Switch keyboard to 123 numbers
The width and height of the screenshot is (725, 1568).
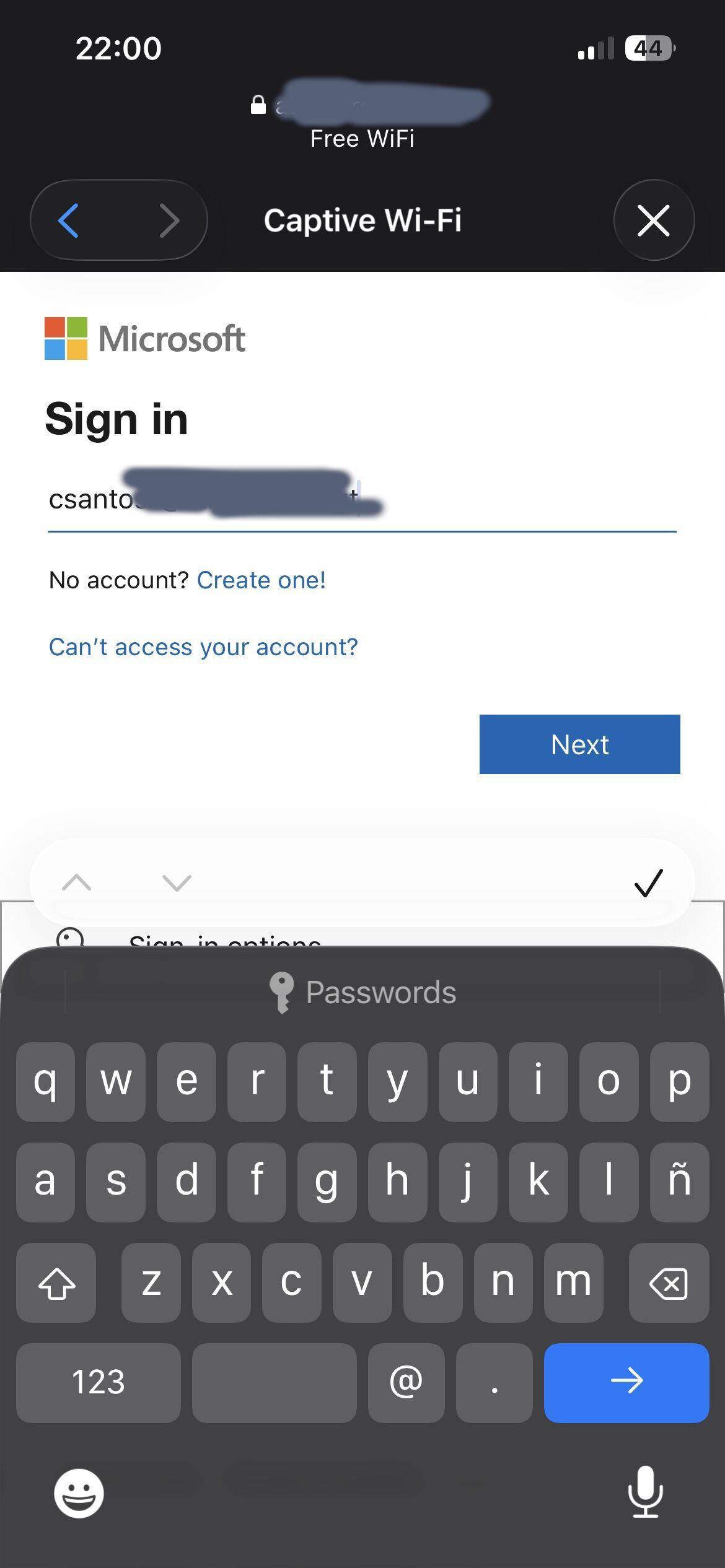(x=98, y=1382)
